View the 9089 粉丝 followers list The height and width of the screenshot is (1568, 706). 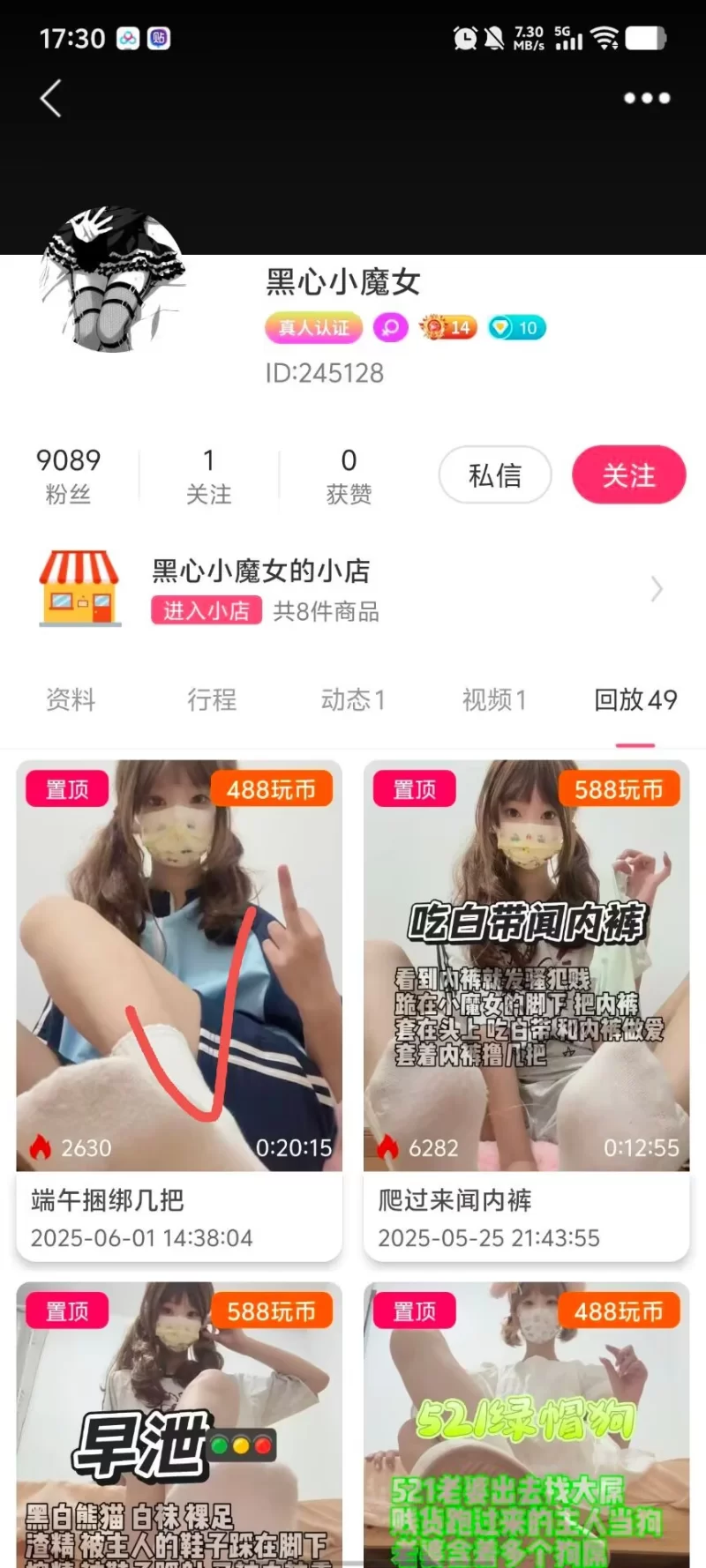(68, 475)
